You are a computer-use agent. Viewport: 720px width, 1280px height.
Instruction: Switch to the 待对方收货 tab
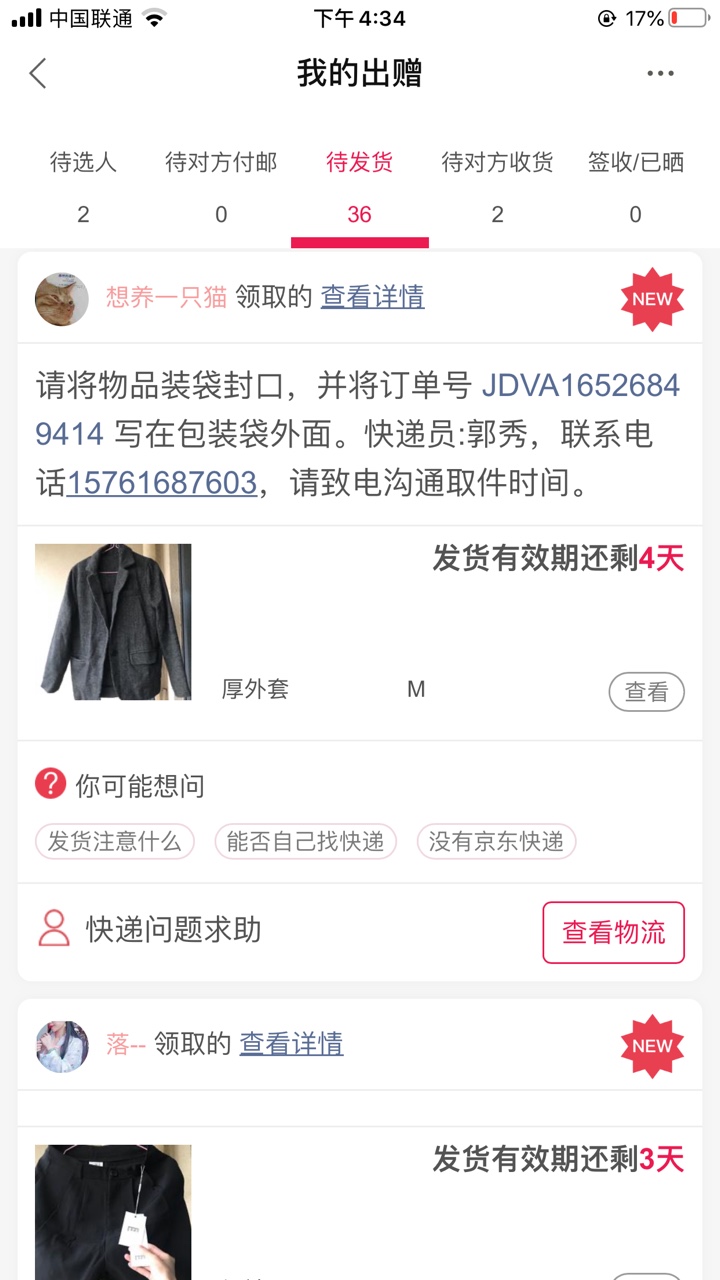click(x=497, y=187)
